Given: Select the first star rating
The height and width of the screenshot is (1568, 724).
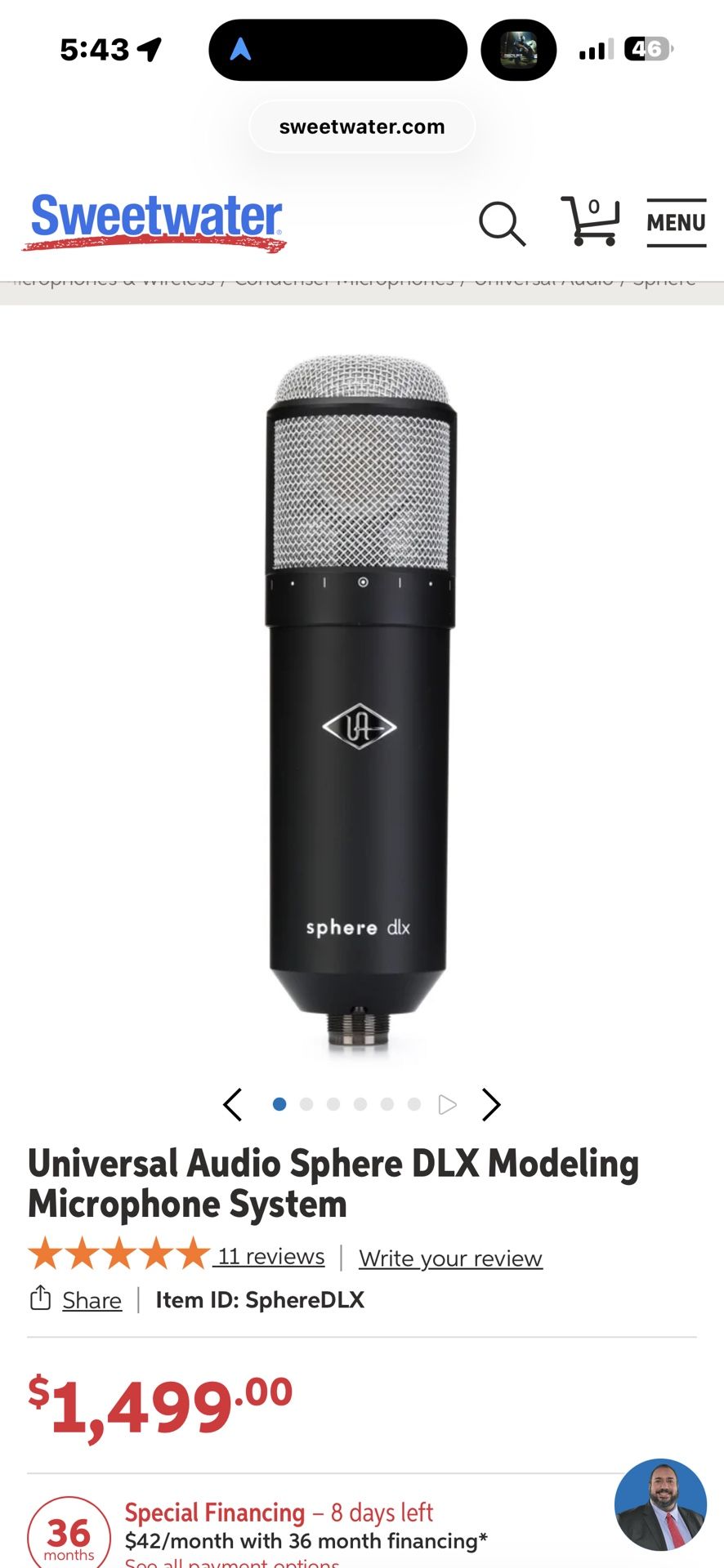Looking at the screenshot, I should pyautogui.click(x=45, y=1254).
